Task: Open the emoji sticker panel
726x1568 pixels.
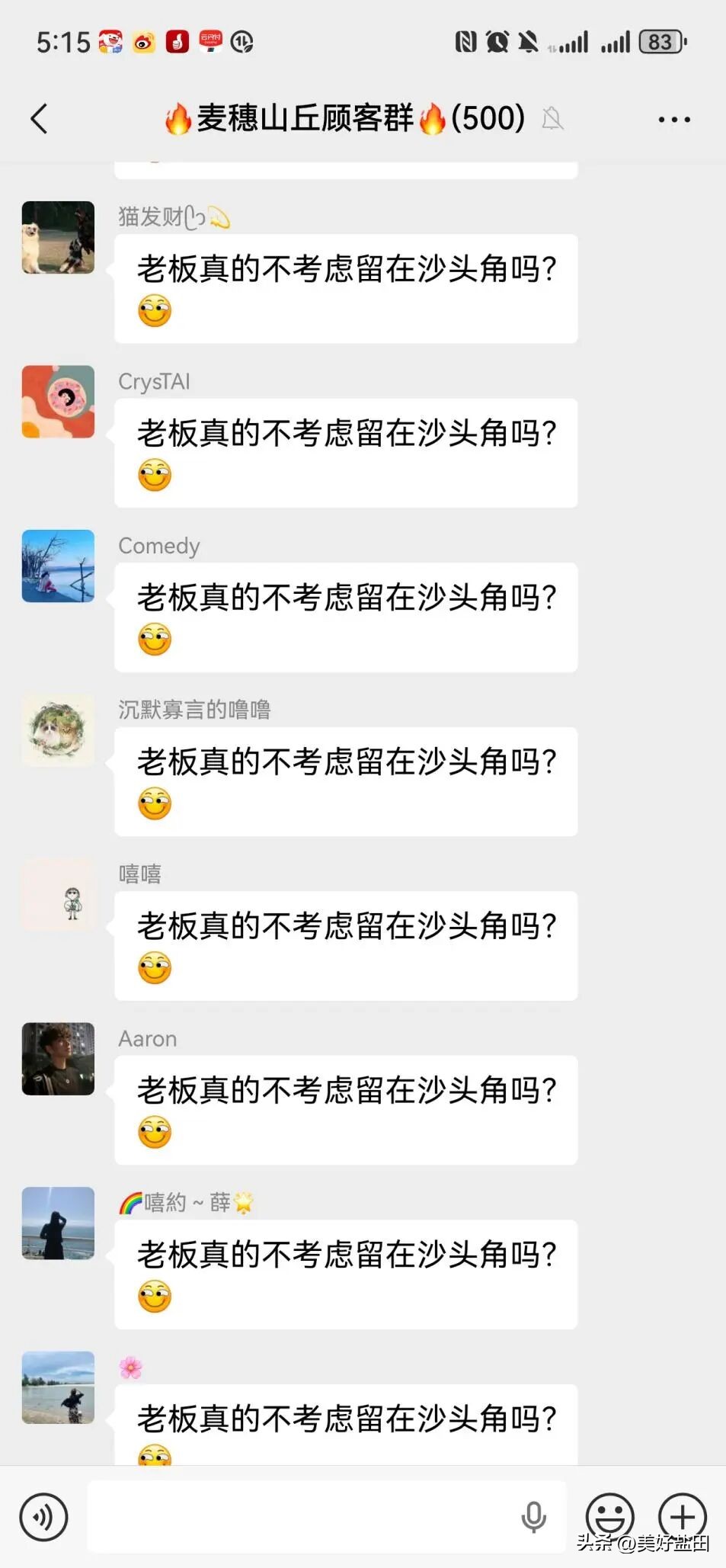Action: (609, 1516)
